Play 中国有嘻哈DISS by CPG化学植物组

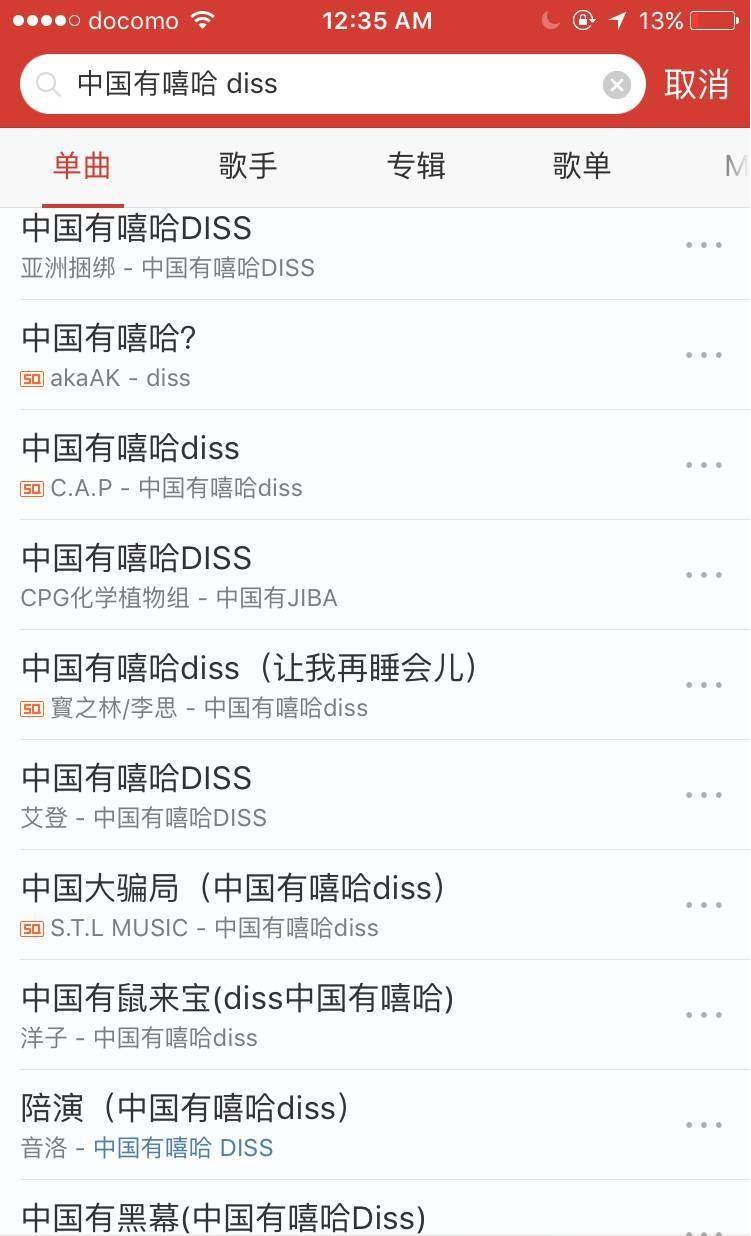(300, 575)
